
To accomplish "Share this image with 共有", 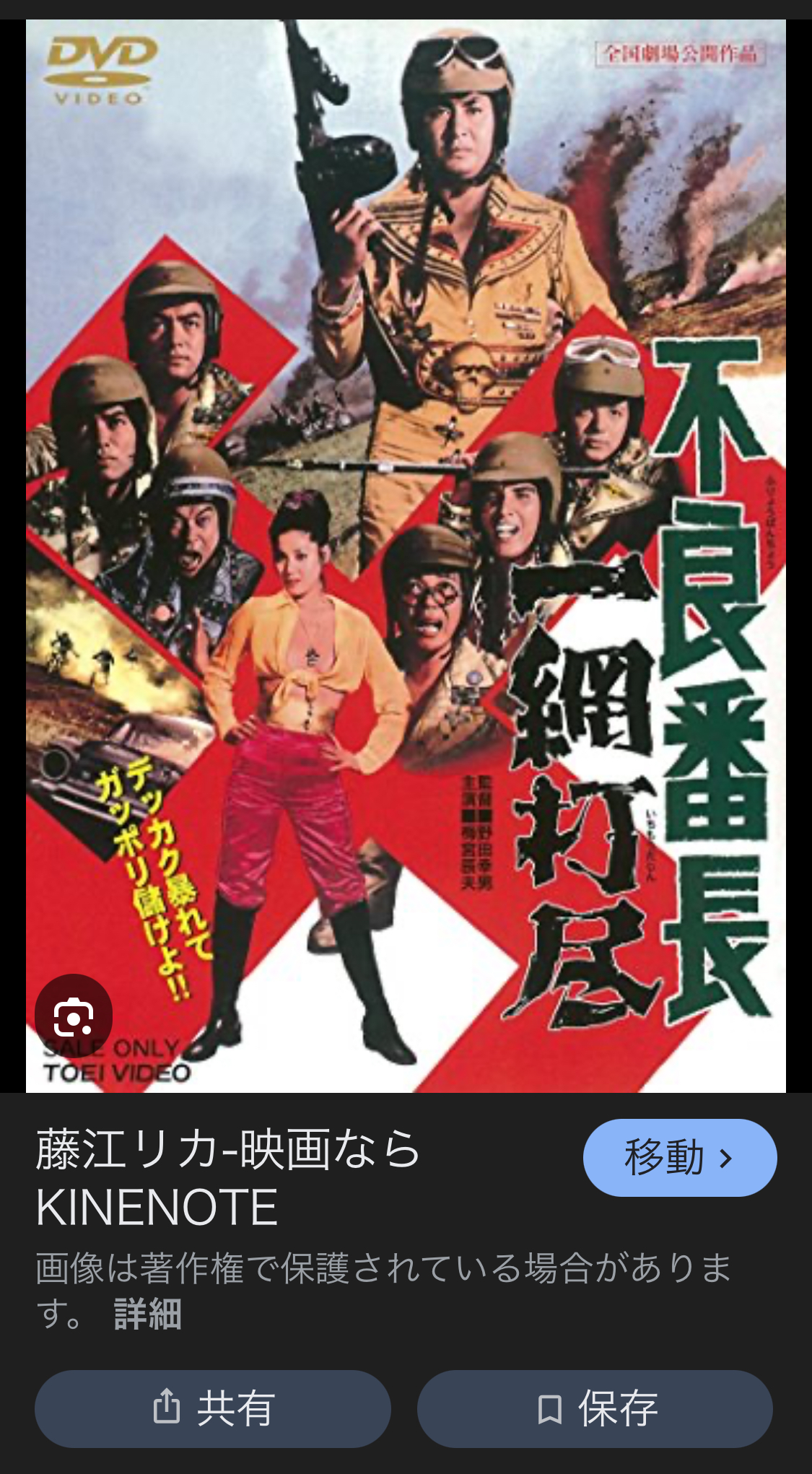I will (x=213, y=1408).
